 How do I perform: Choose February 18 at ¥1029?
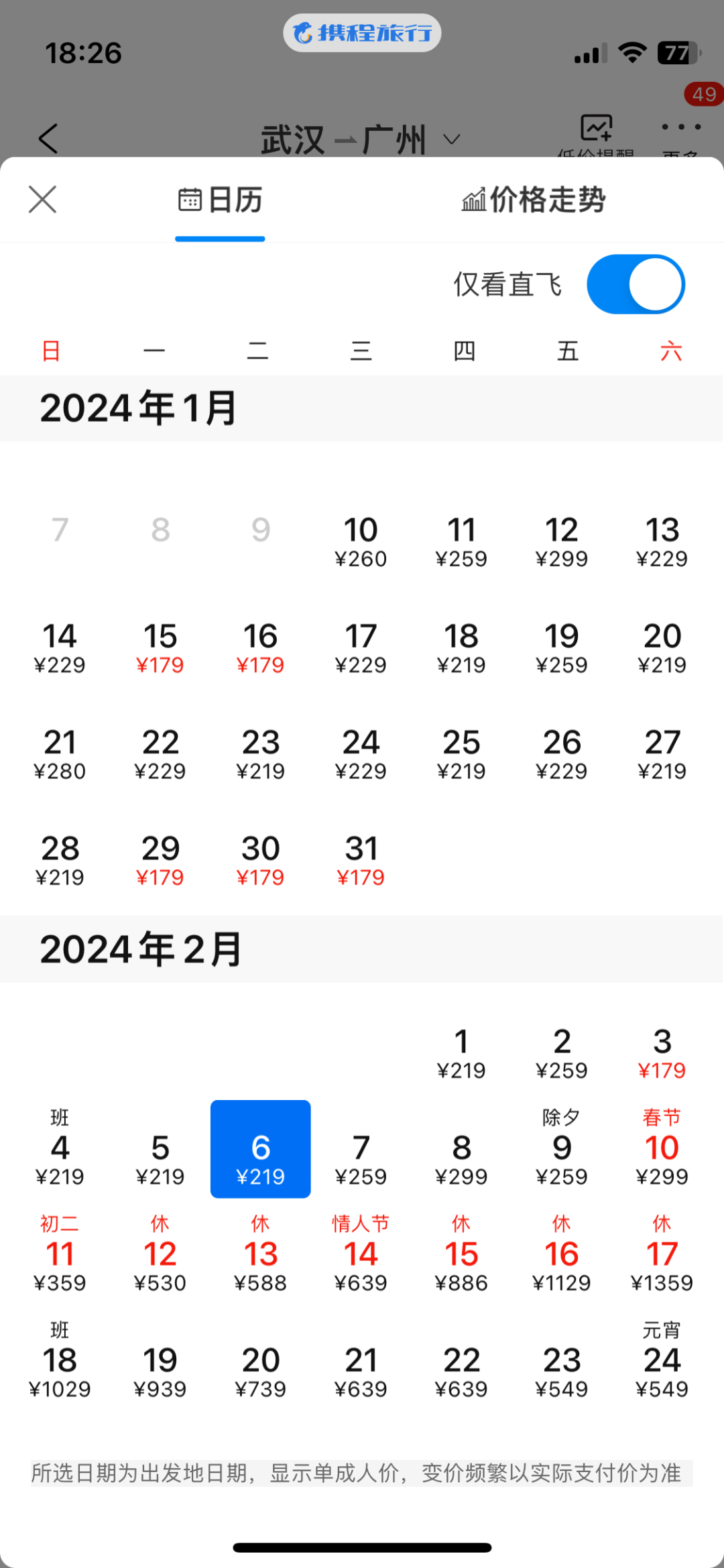60,1361
